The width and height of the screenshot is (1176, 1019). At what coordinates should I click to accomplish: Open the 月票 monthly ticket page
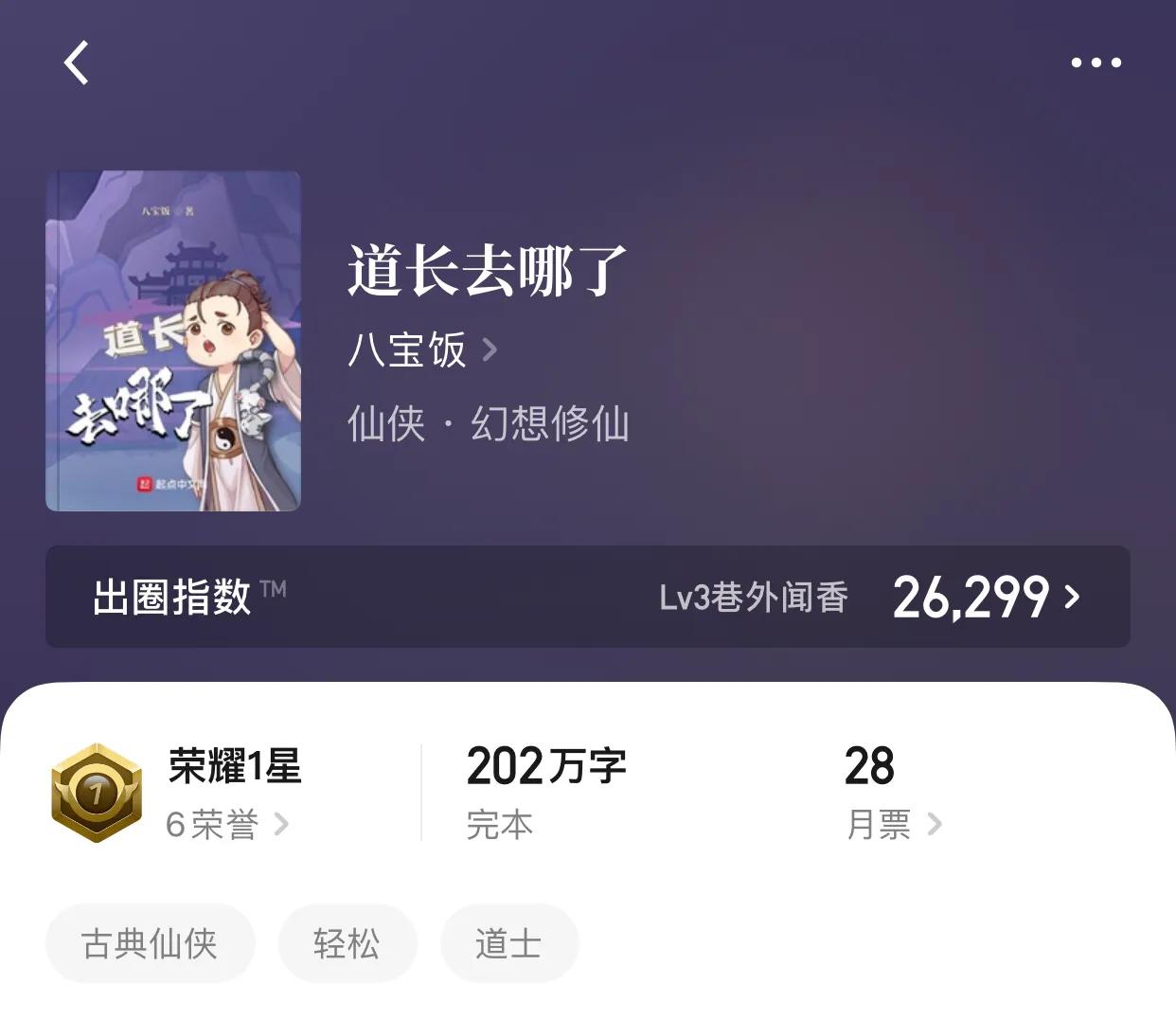pyautogui.click(x=893, y=824)
